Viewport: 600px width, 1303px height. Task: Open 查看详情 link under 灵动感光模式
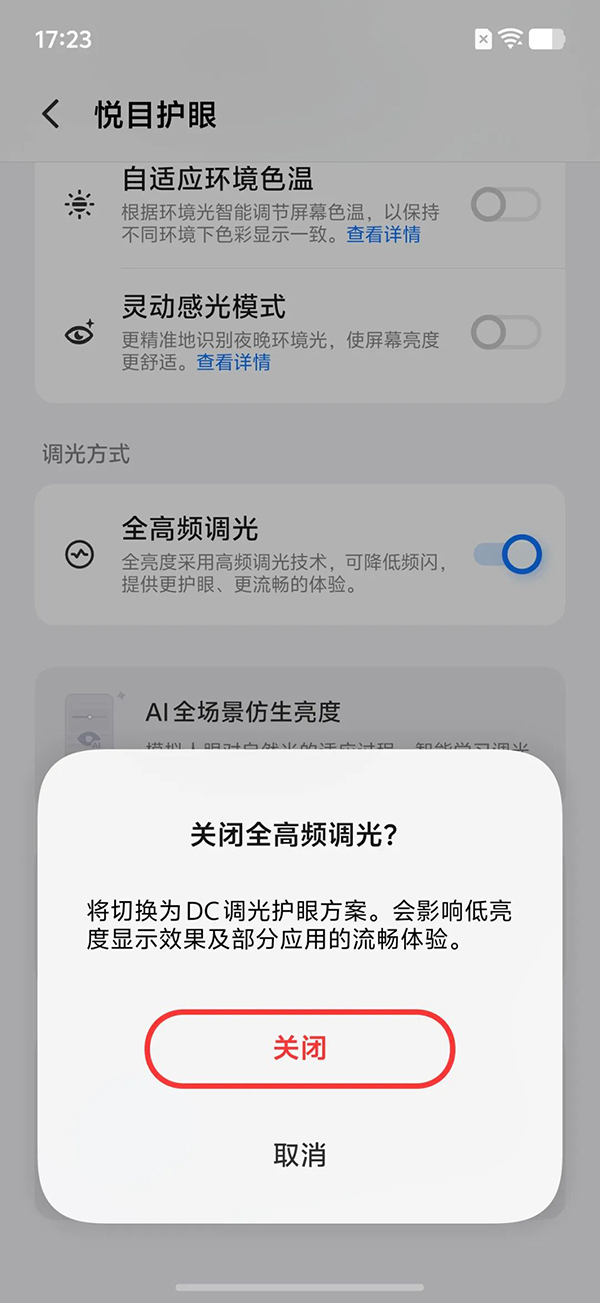pyautogui.click(x=233, y=362)
